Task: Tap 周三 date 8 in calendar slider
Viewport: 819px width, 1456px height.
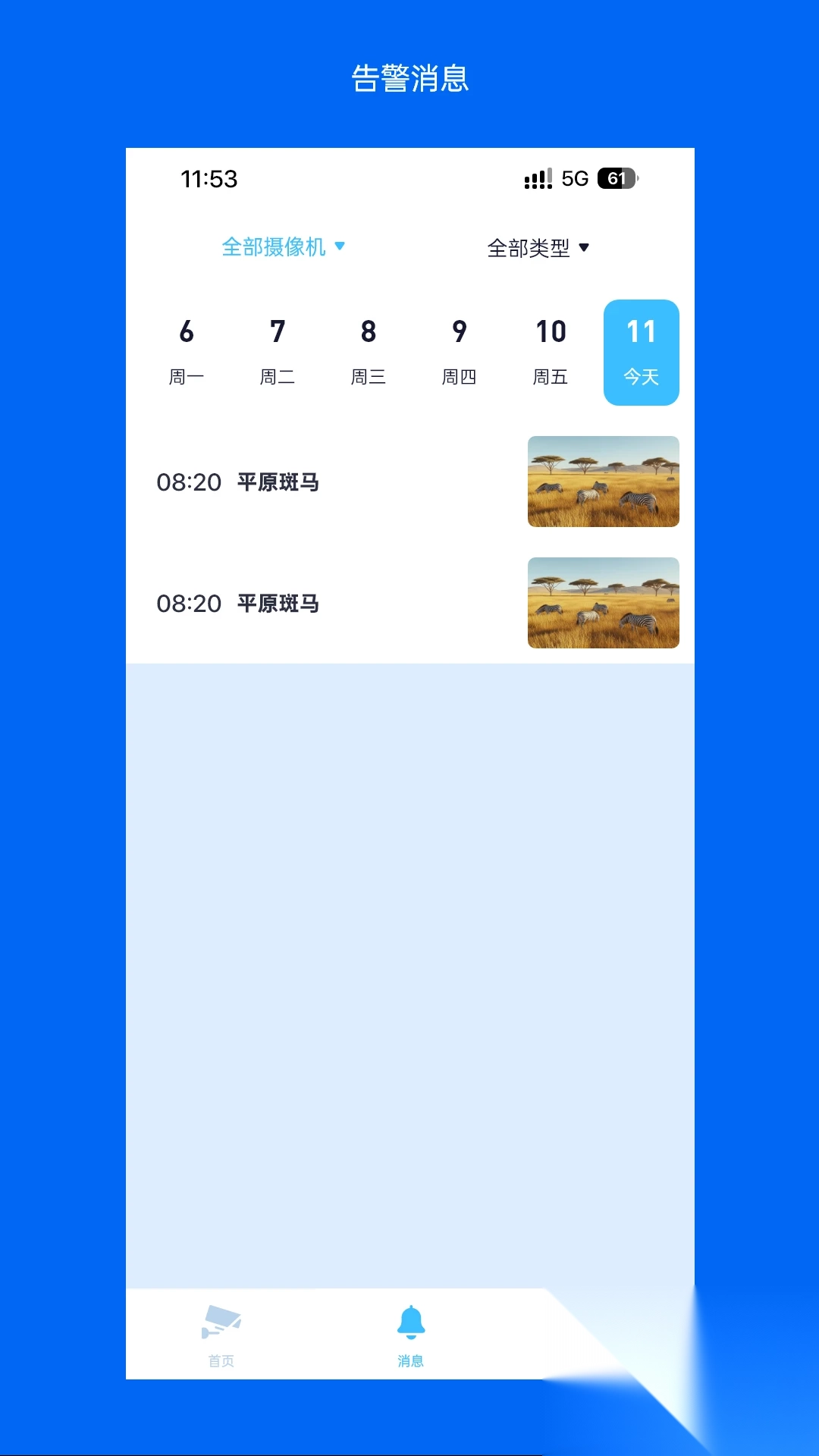Action: (369, 350)
